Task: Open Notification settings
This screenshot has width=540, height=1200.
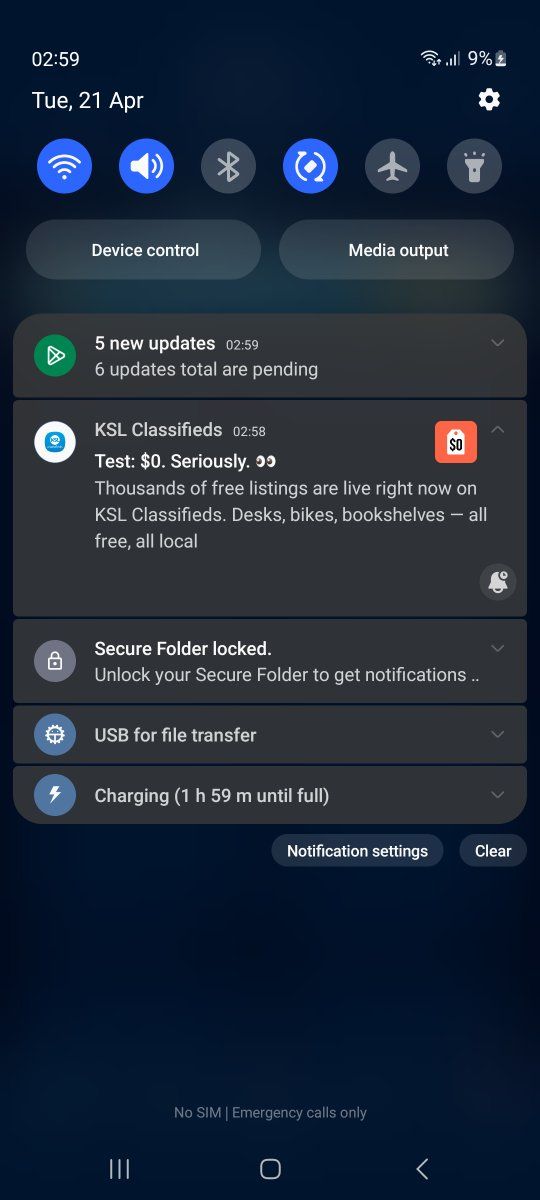Action: pyautogui.click(x=357, y=851)
